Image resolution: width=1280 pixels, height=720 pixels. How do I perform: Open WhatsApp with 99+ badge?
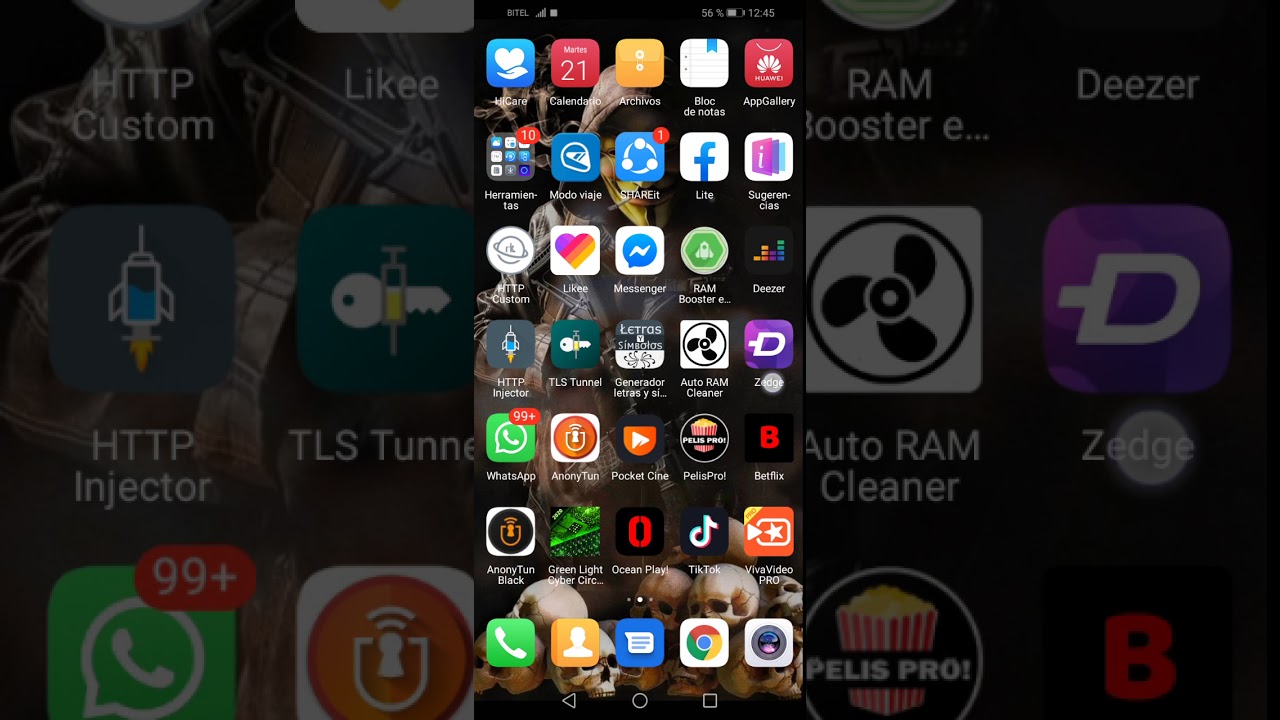[510, 439]
